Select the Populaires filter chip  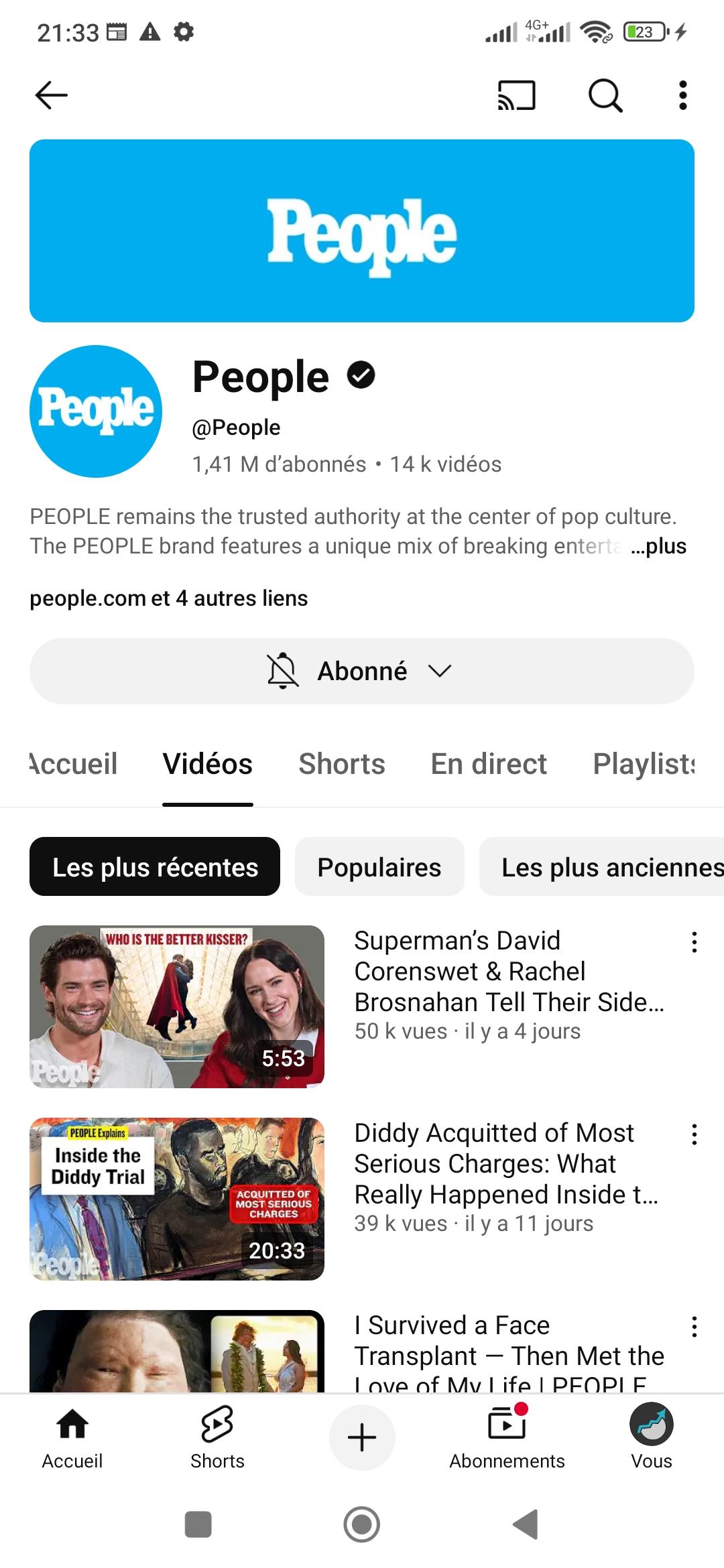pyautogui.click(x=379, y=867)
